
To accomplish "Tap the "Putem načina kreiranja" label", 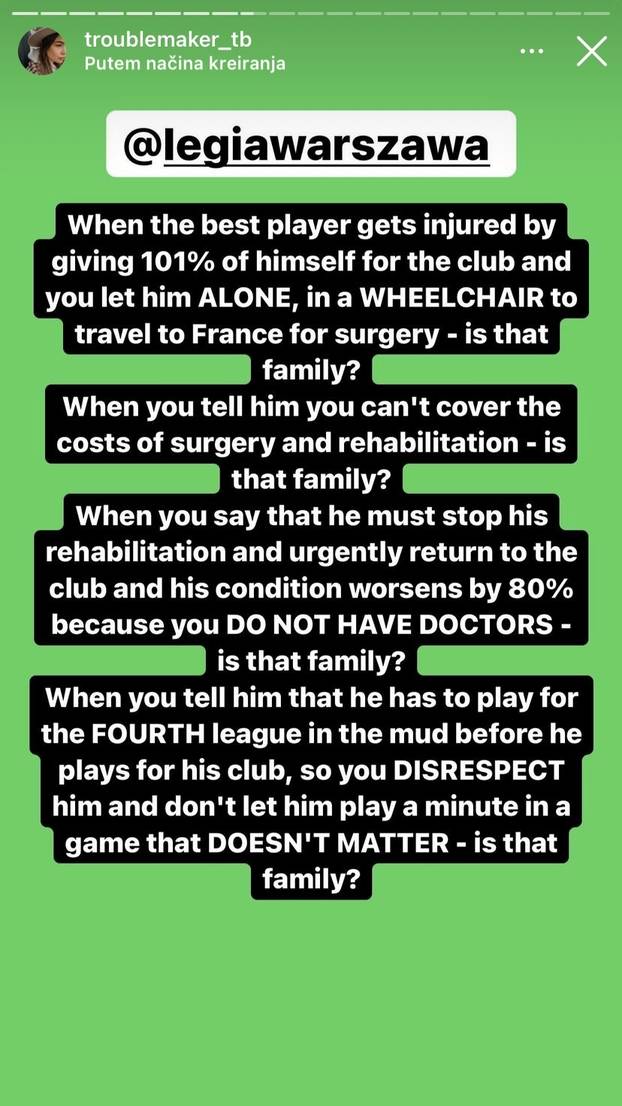I will pos(185,63).
